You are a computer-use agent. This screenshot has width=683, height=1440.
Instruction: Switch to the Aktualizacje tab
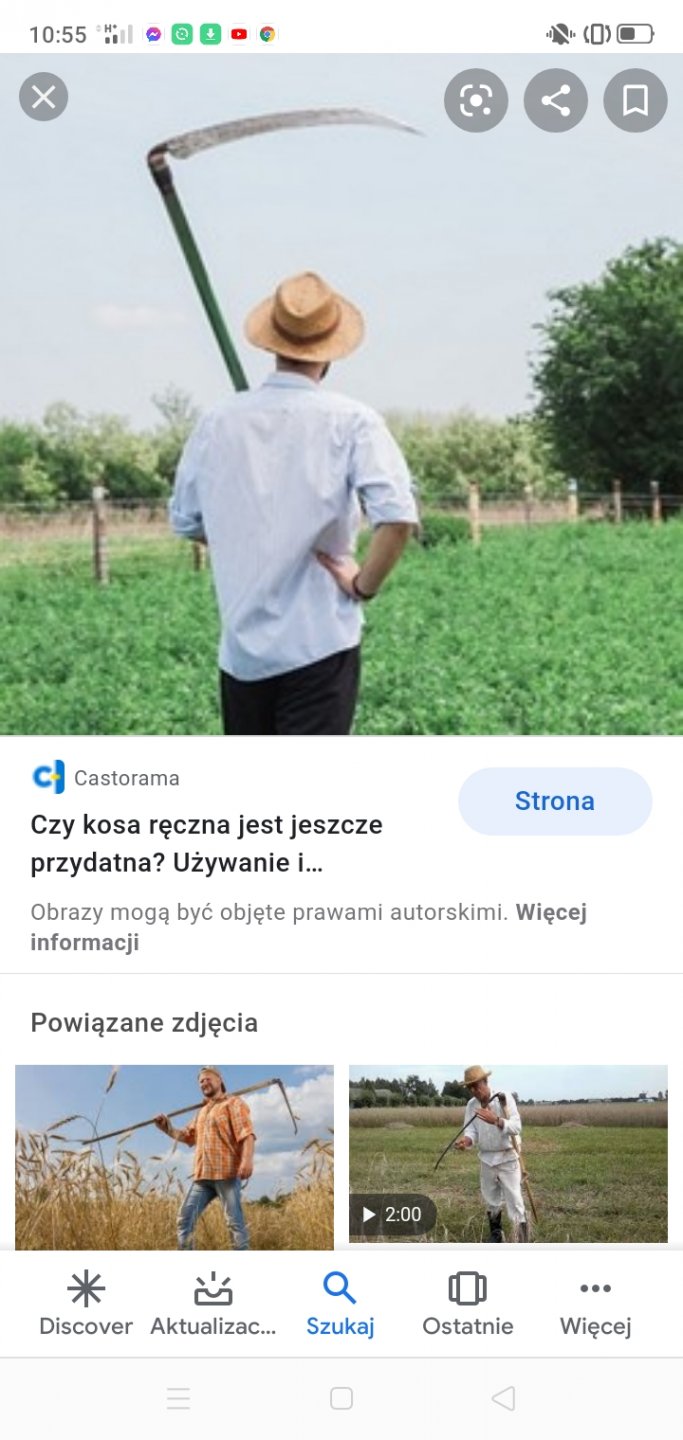(213, 1305)
